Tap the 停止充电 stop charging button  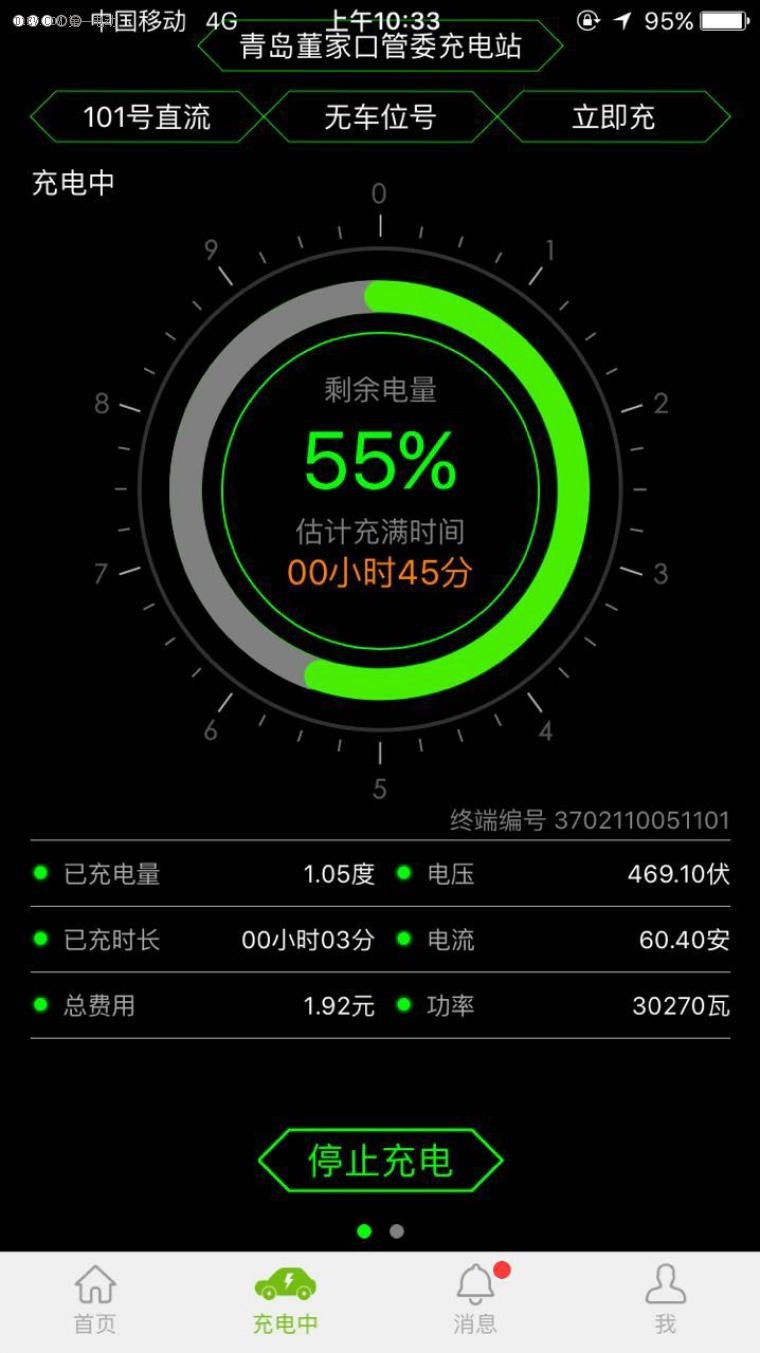click(x=380, y=1160)
